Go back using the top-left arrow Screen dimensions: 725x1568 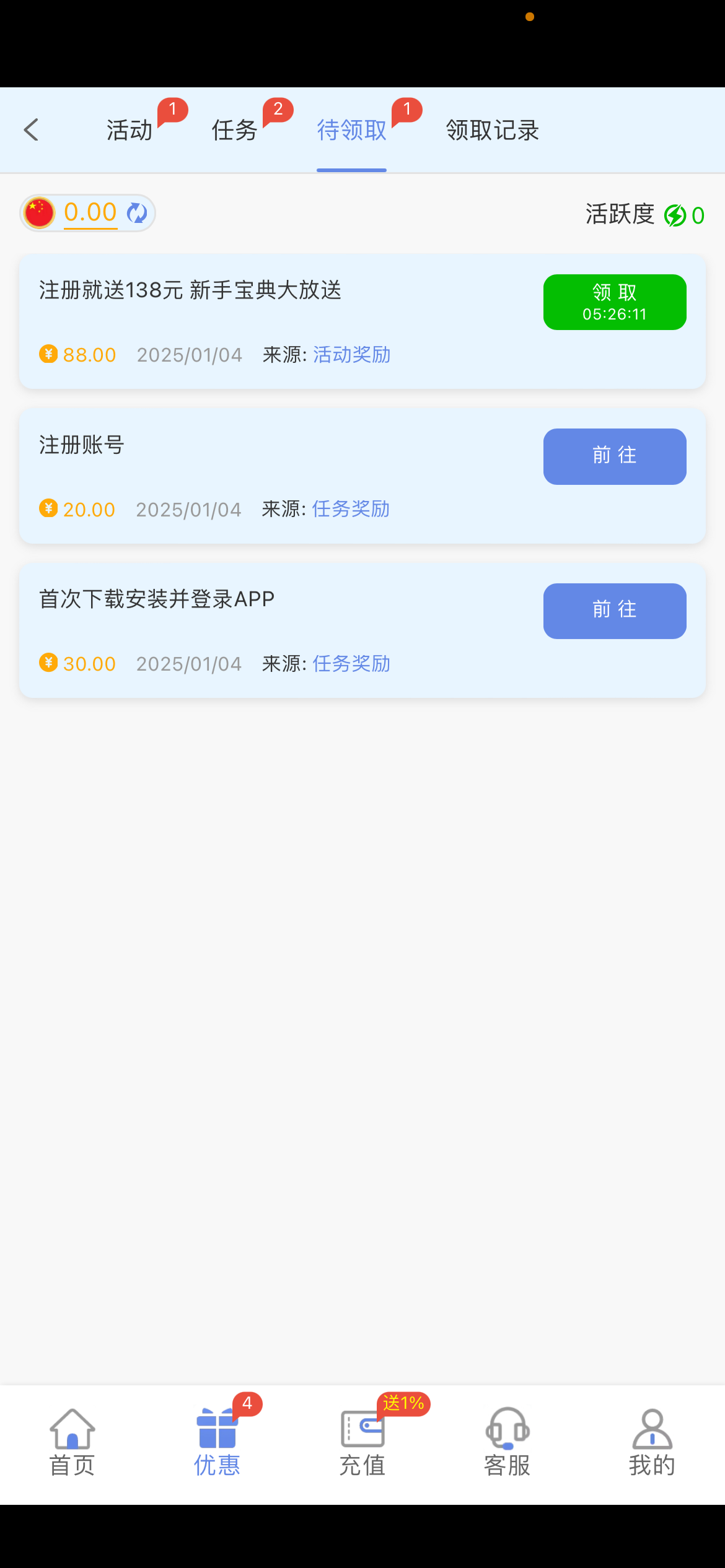pyautogui.click(x=31, y=130)
